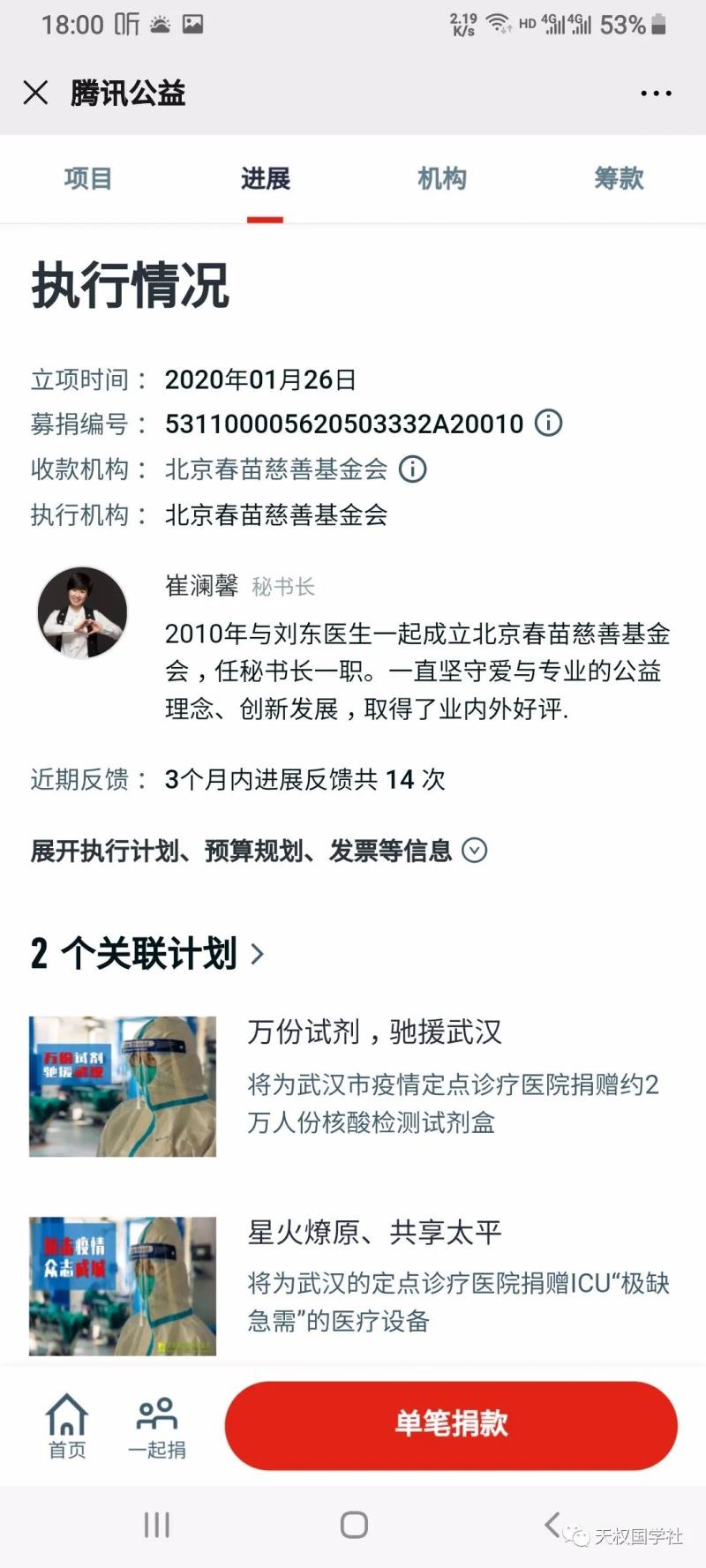
Task: Tap the system home button
Action: (354, 1525)
